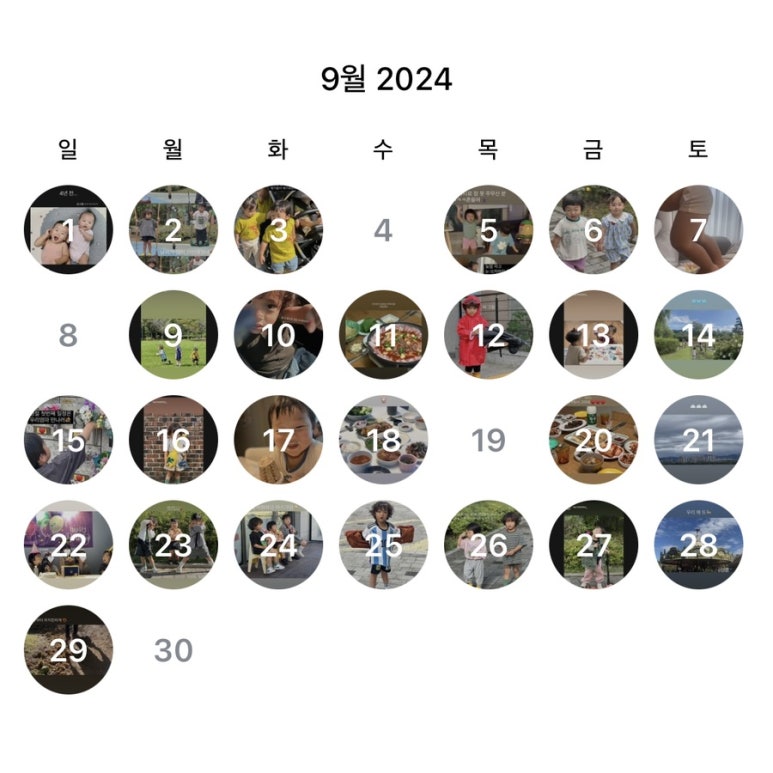The width and height of the screenshot is (773, 773).
Task: Open the story from September 12
Action: (488, 335)
